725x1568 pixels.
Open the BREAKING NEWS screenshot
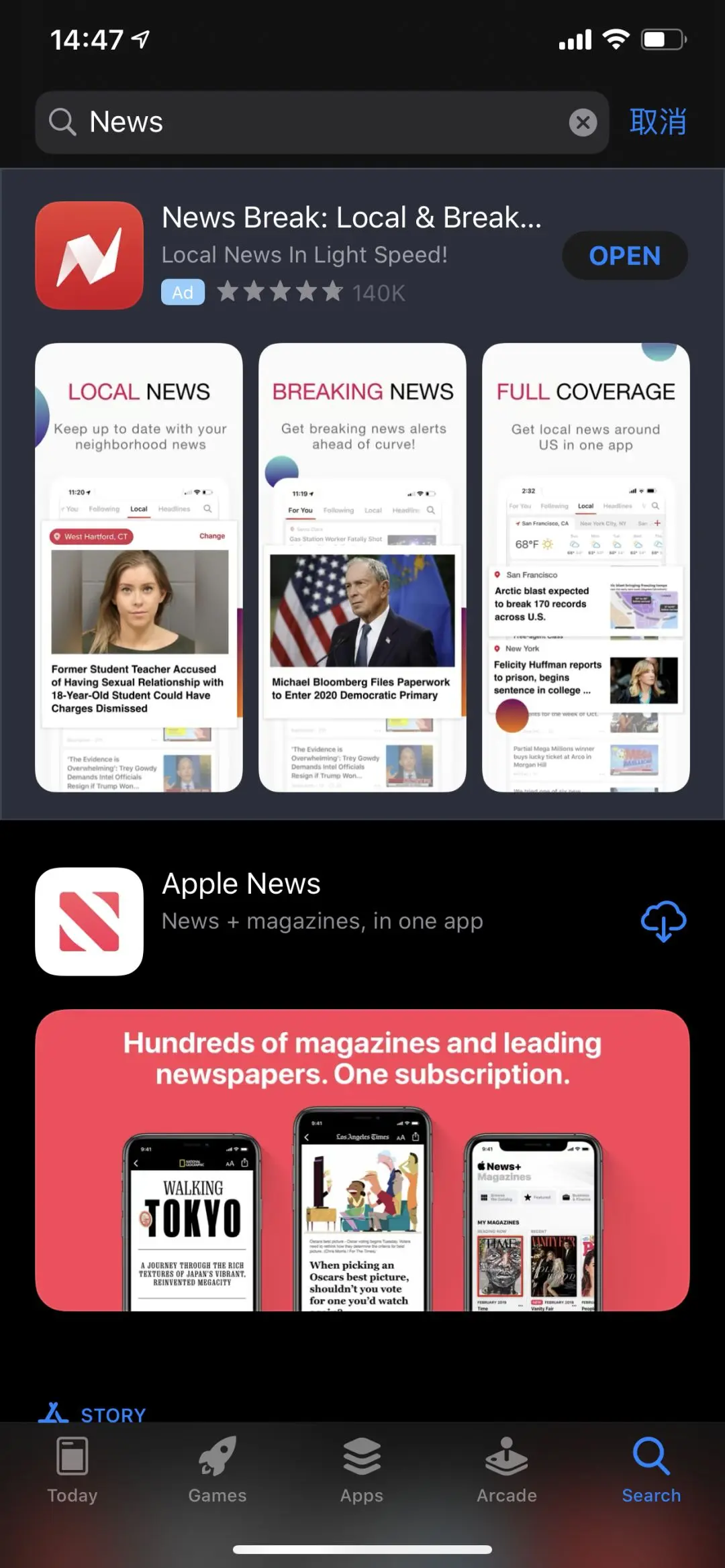click(x=362, y=568)
